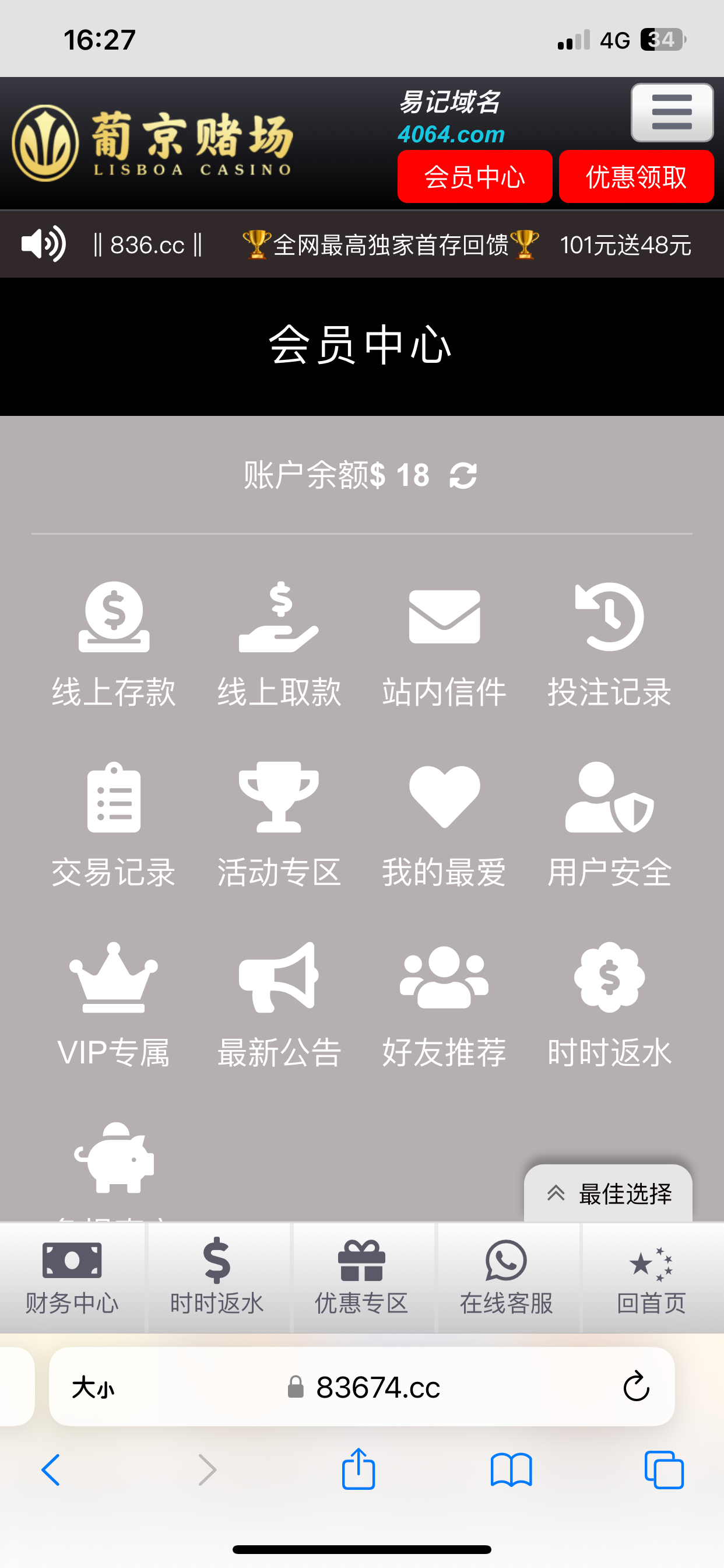Open 用户安全 settings
The width and height of the screenshot is (724, 1568).
point(609,824)
